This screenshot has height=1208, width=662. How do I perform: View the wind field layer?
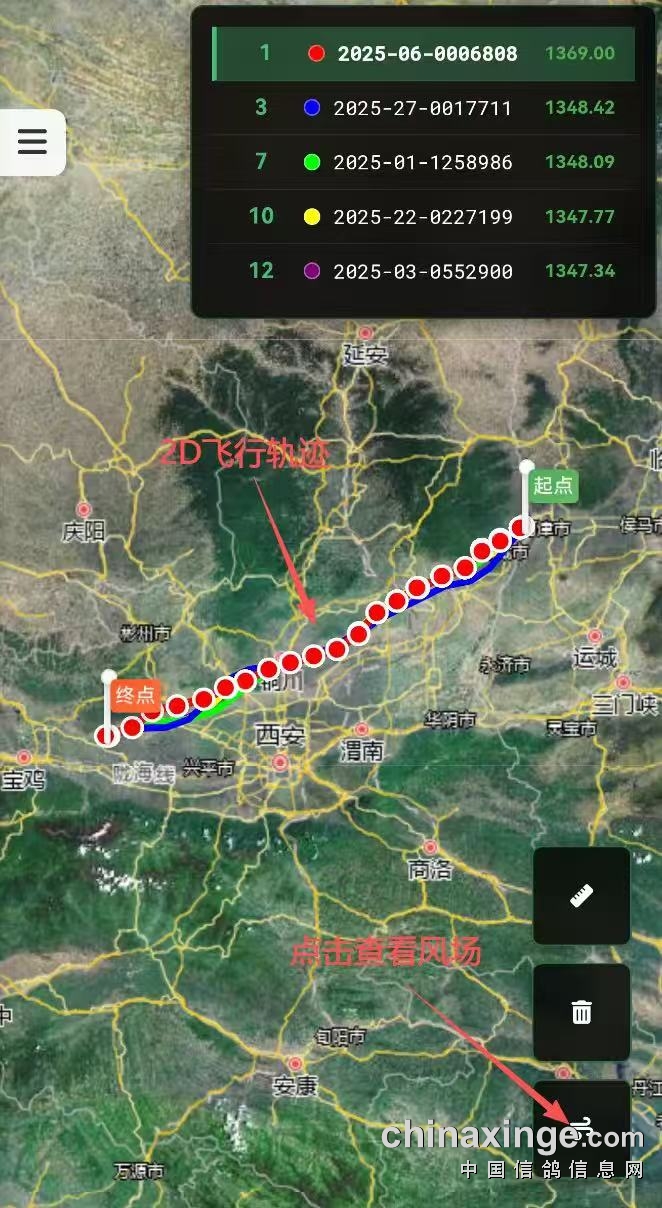point(581,1128)
